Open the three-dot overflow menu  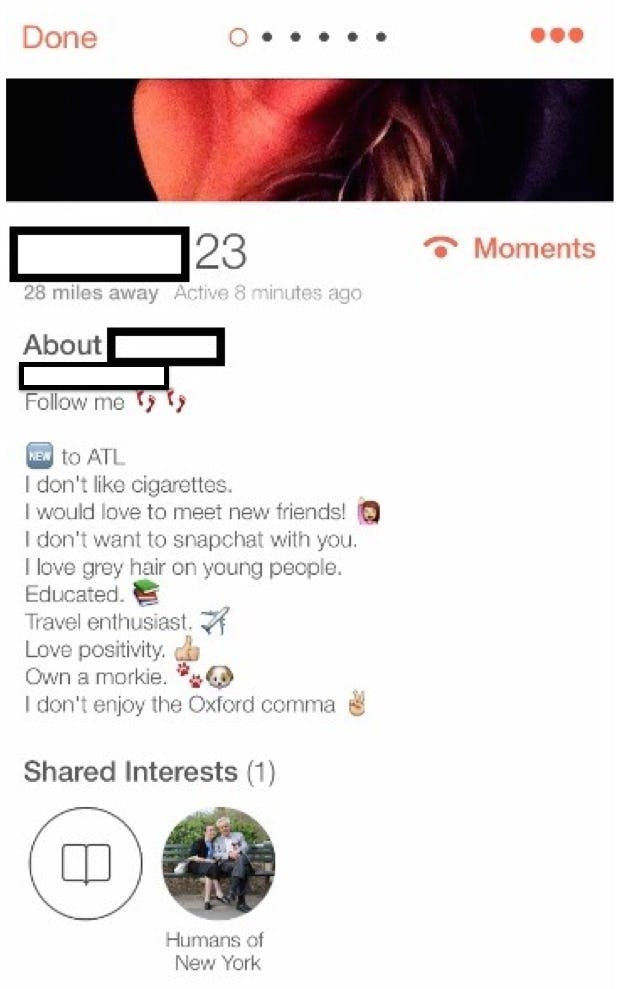pyautogui.click(x=556, y=36)
